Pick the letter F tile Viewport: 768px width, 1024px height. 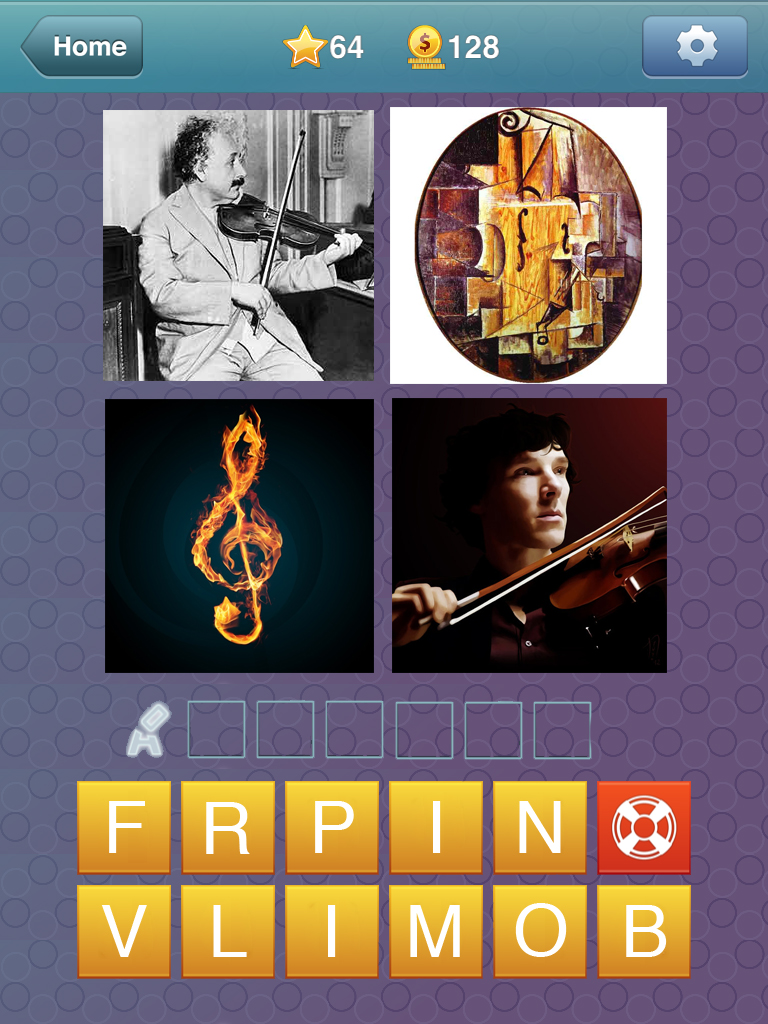point(125,828)
